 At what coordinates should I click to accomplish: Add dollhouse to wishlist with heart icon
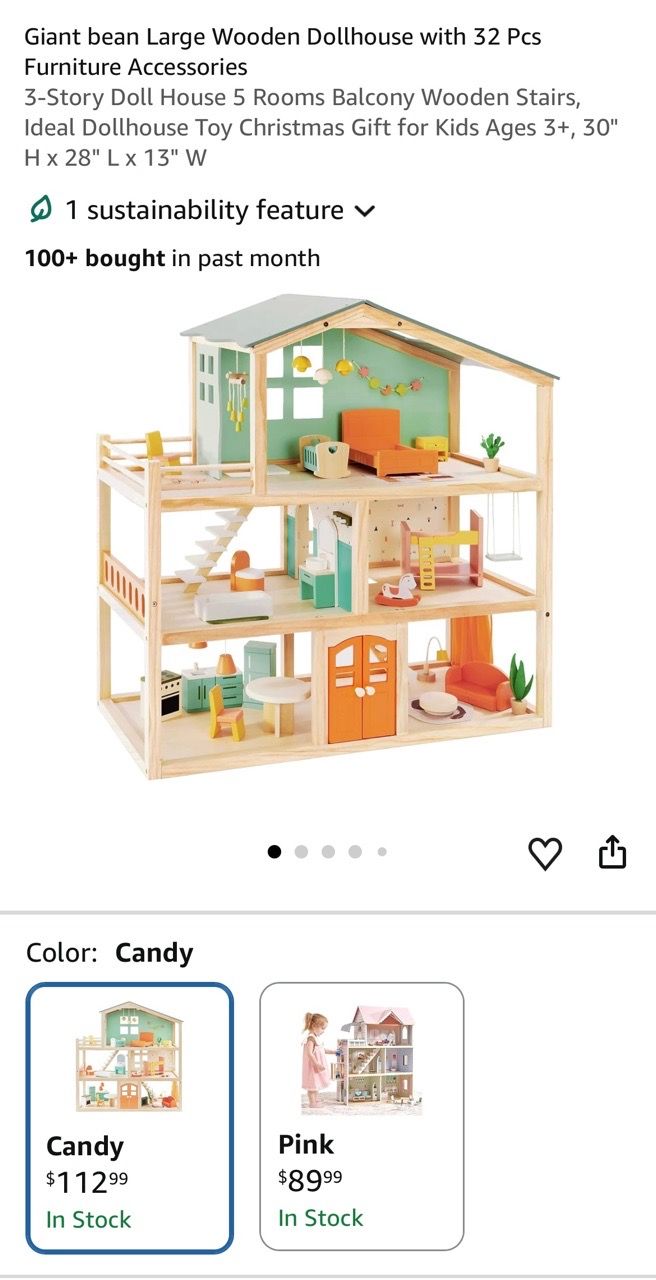click(545, 853)
